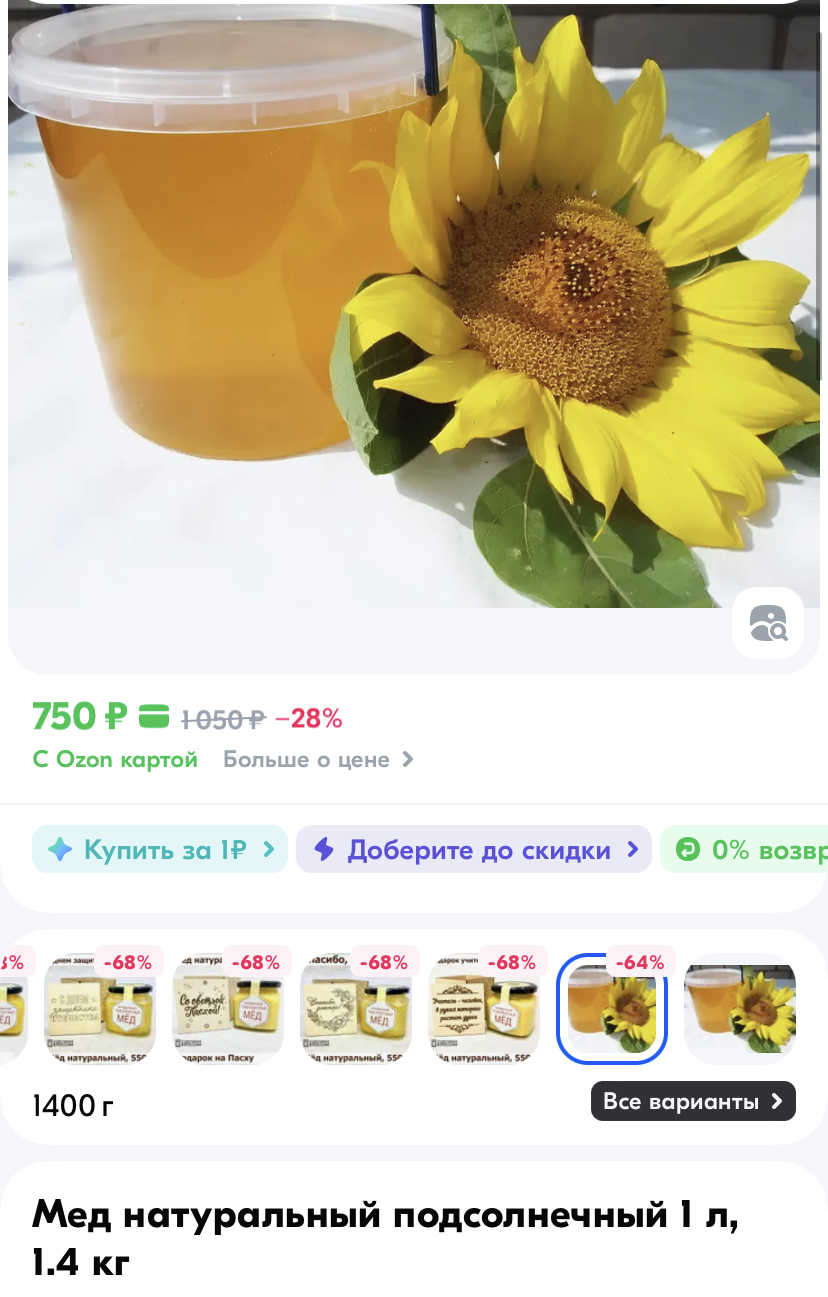Open the Доберите до скидки chip
Viewport: 828px width, 1297px height.
(474, 850)
